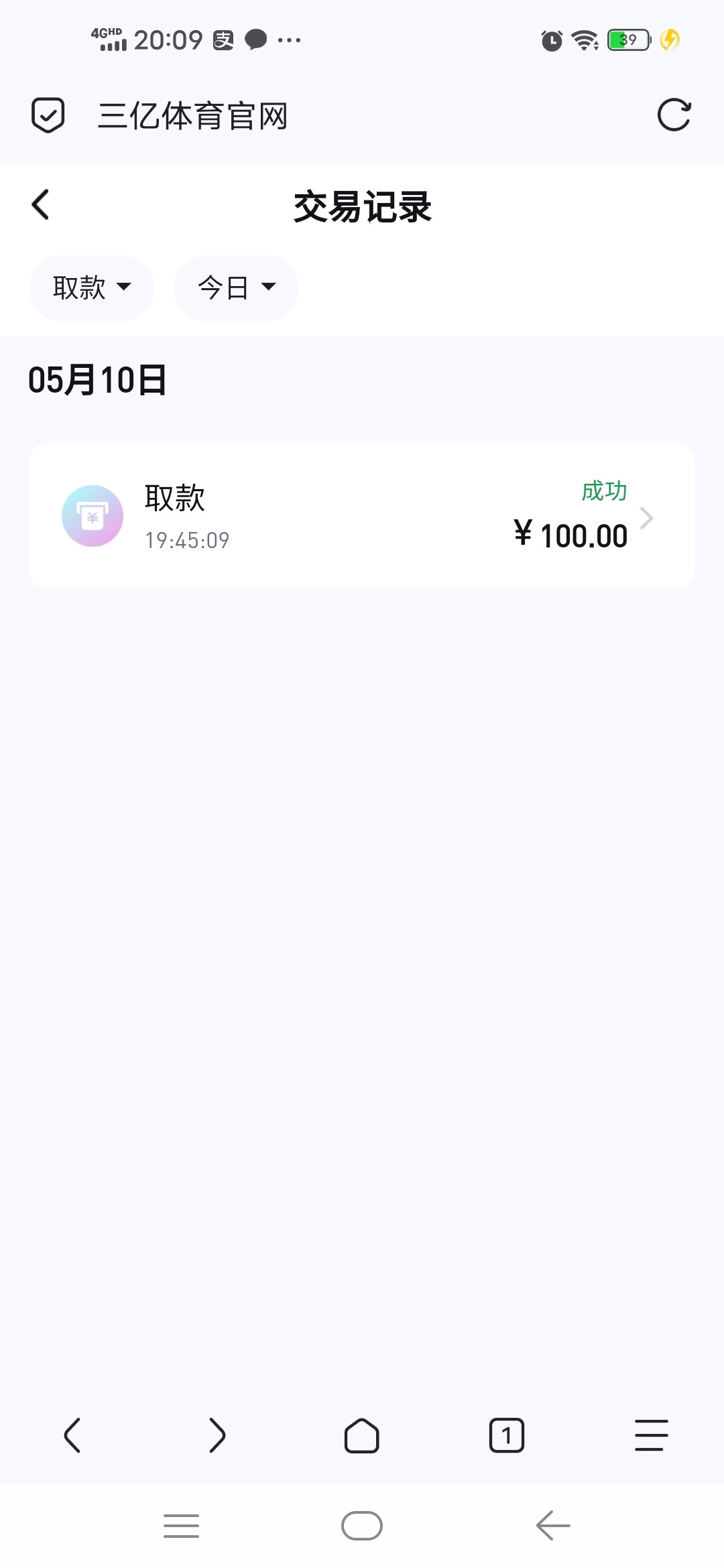The height and width of the screenshot is (1568, 724).
Task: Tap the browser back arrow
Action: point(72,1435)
